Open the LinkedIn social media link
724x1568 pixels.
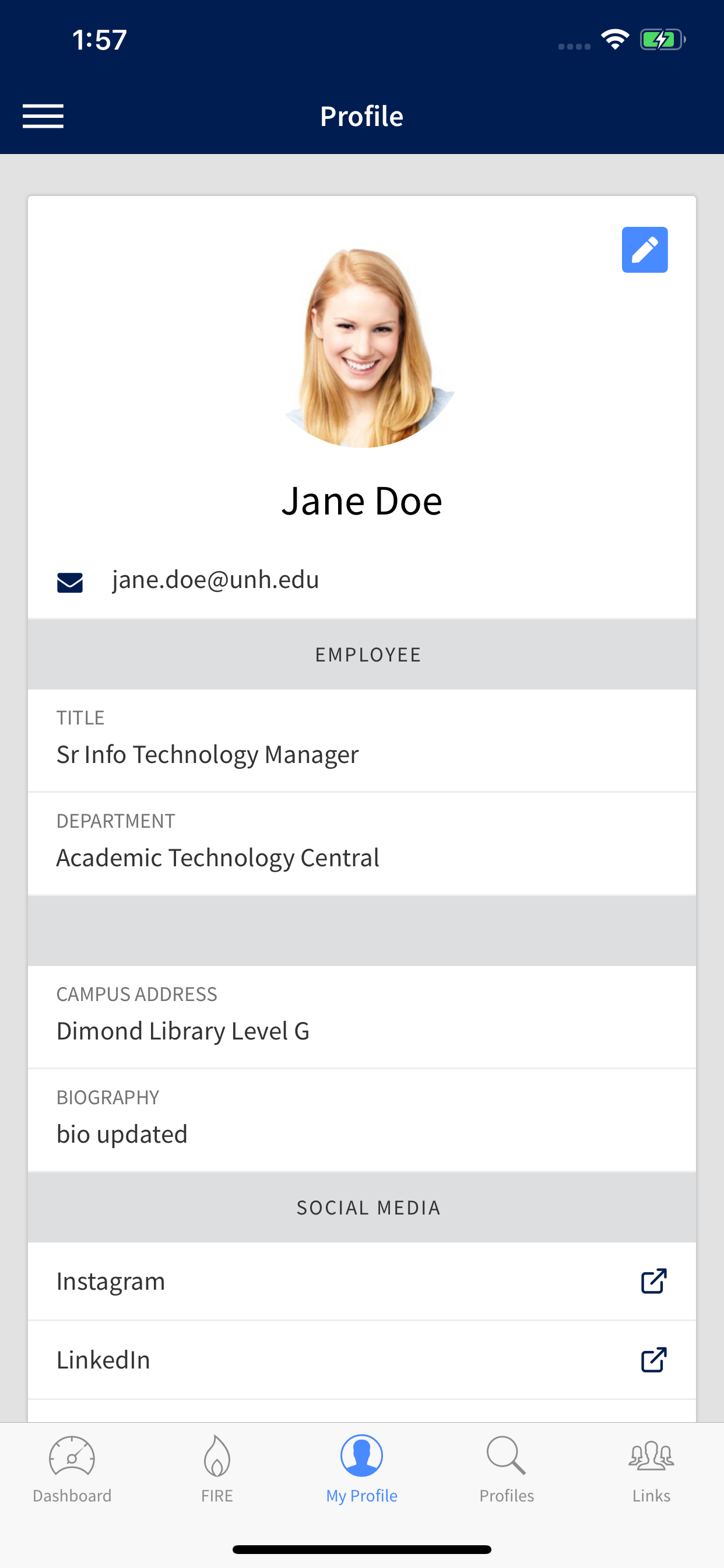(x=362, y=1360)
